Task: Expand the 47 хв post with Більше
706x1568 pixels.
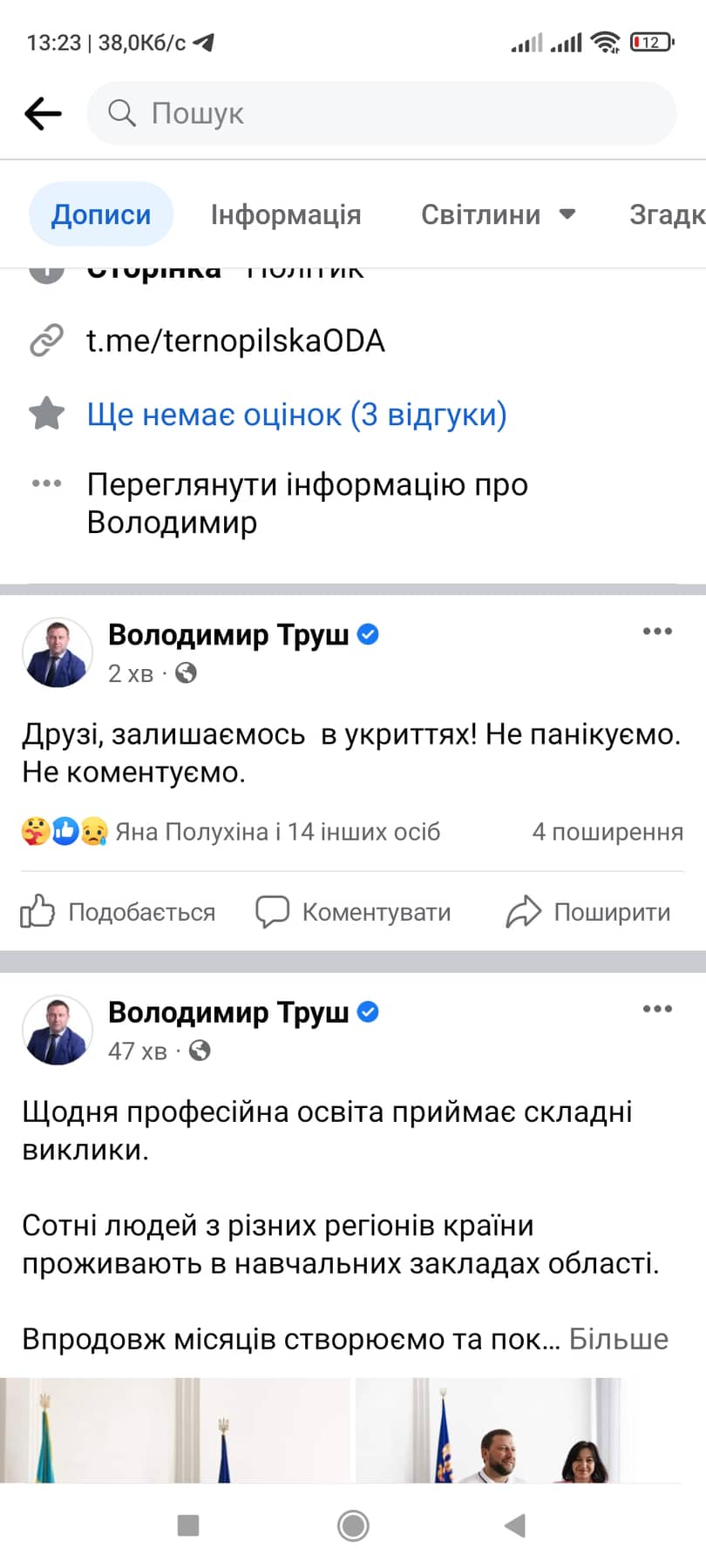Action: [619, 1339]
